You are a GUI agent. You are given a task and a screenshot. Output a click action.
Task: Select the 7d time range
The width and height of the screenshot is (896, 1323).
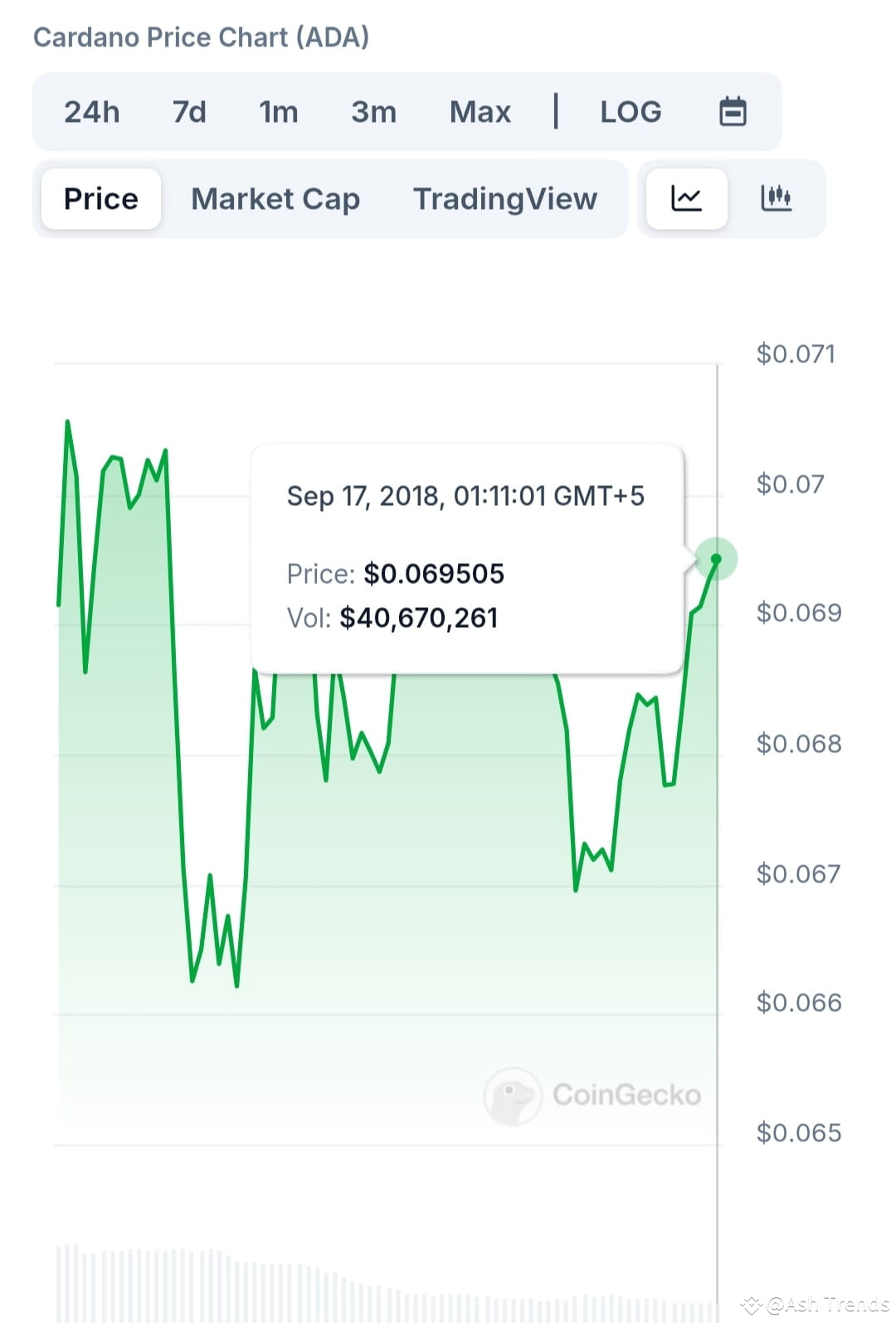(189, 111)
